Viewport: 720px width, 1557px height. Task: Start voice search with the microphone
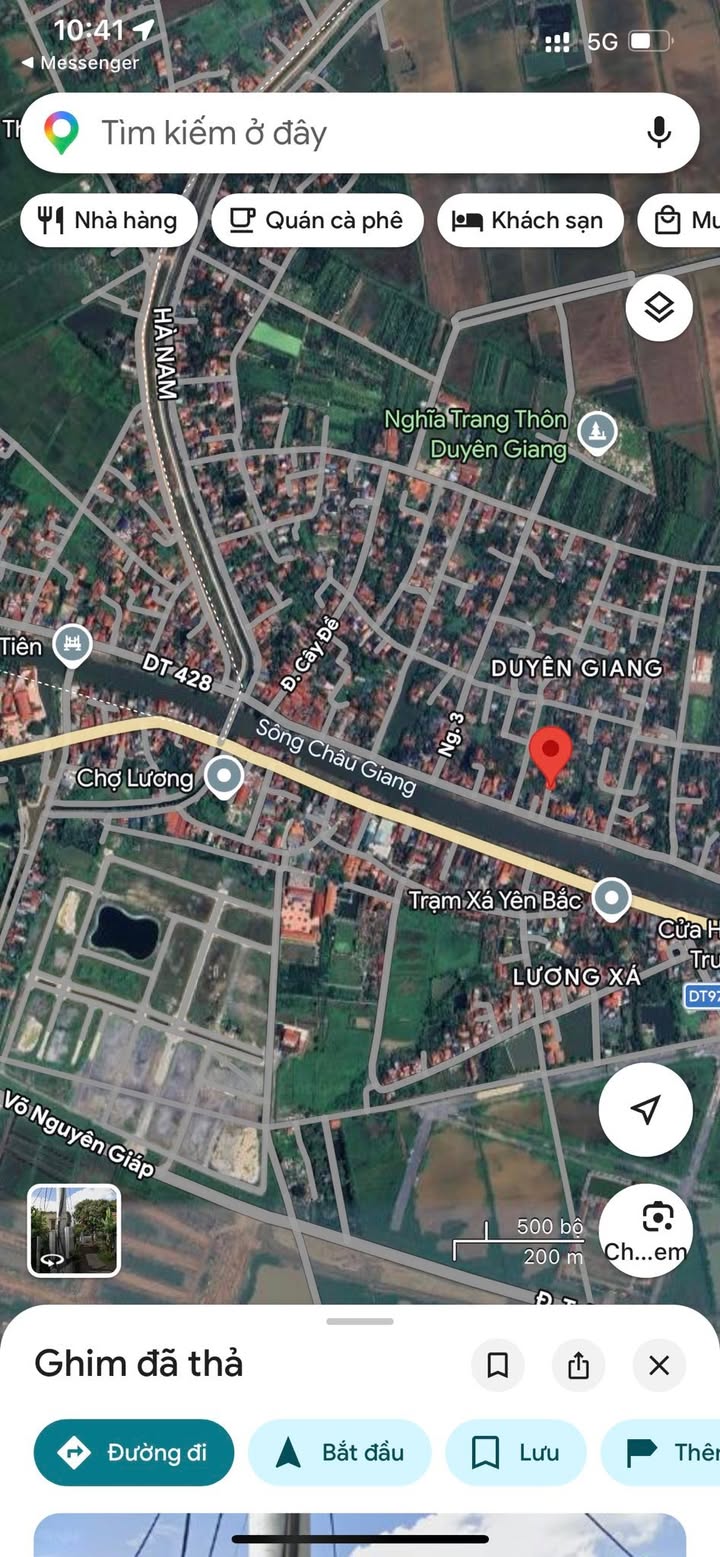(x=658, y=133)
